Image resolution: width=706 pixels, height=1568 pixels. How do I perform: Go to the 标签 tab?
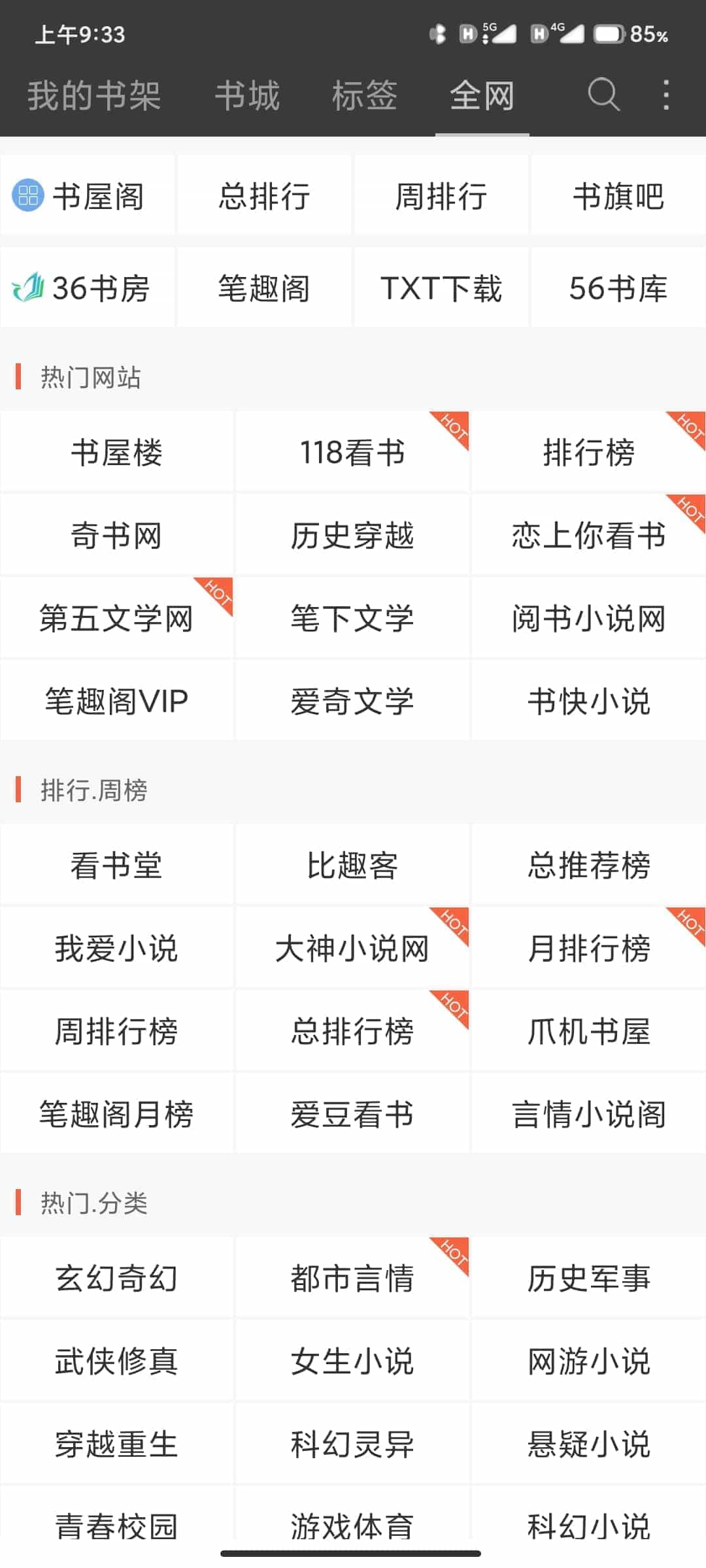[x=365, y=95]
